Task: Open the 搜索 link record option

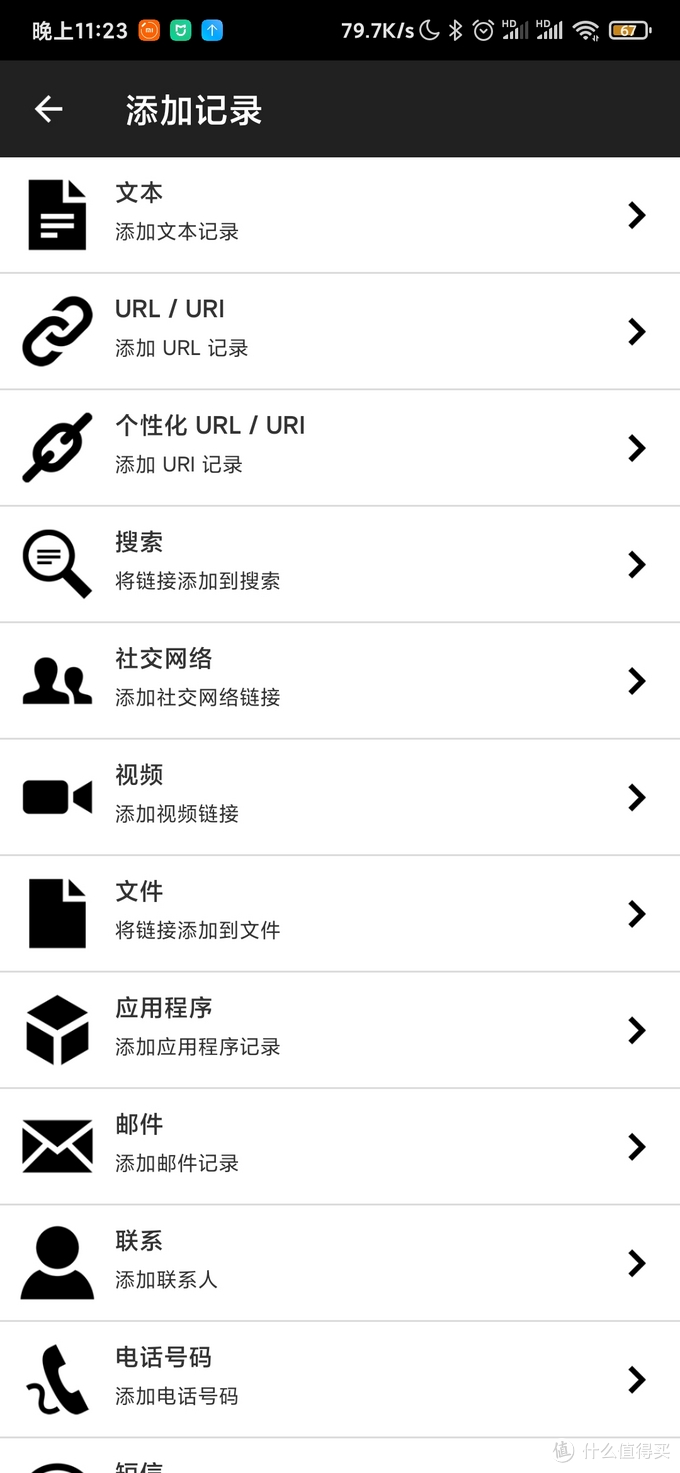Action: pos(340,564)
